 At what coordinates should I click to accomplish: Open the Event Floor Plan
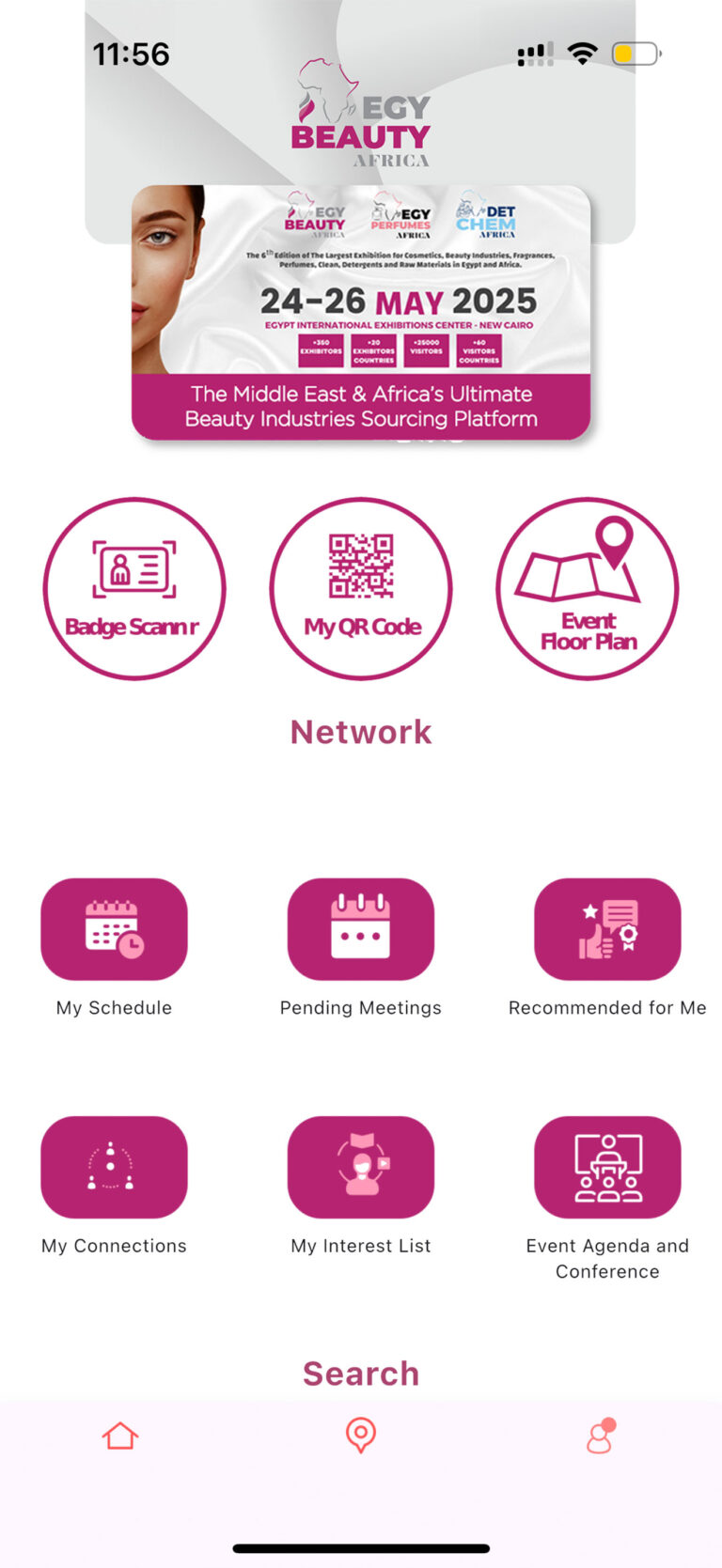pyautogui.click(x=588, y=588)
